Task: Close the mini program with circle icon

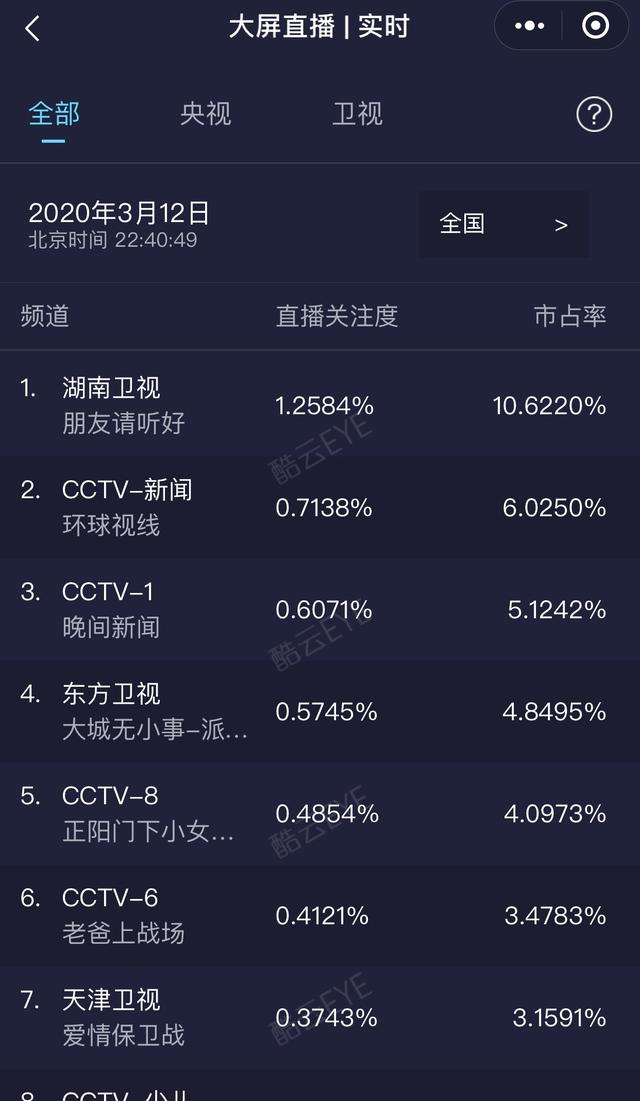Action: point(595,26)
